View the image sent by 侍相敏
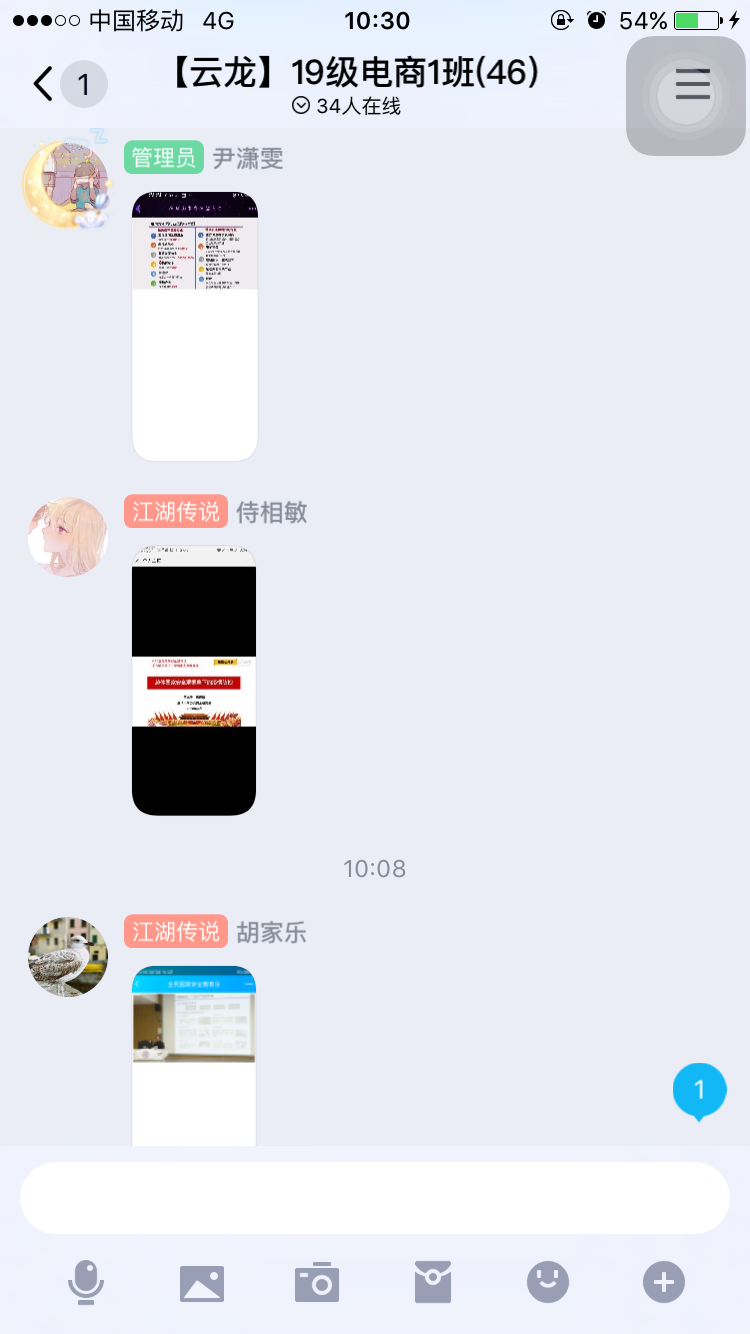Viewport: 750px width, 1334px height. click(x=194, y=680)
